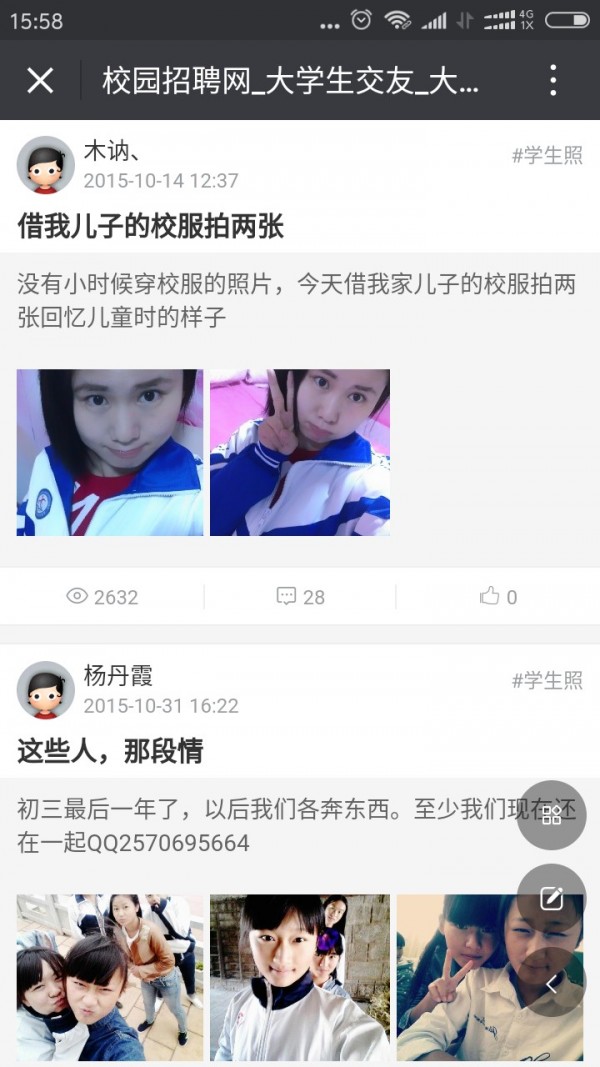Open the #学生照 tag on 木讷、's post
This screenshot has height=1067, width=600.
pos(547,155)
